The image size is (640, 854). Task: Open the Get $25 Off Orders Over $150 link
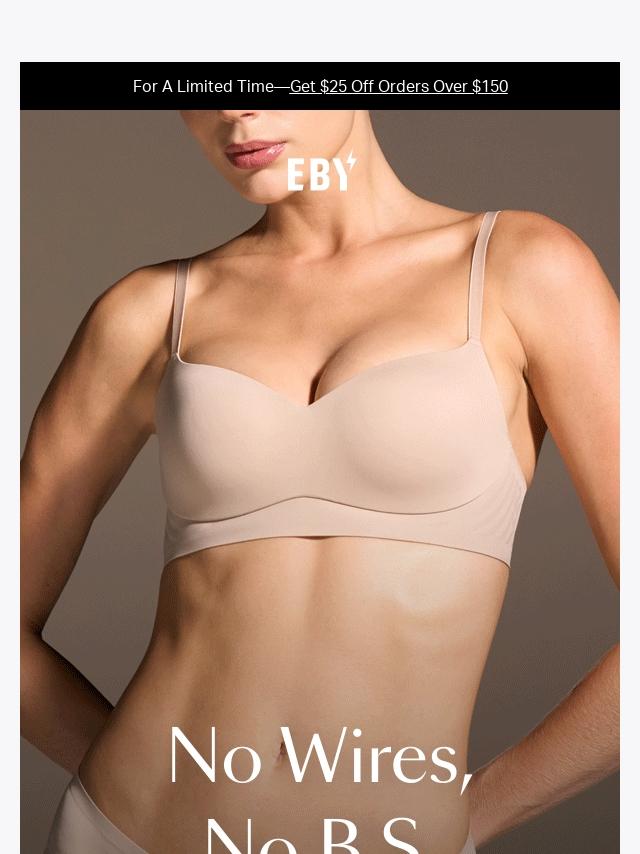pos(398,87)
